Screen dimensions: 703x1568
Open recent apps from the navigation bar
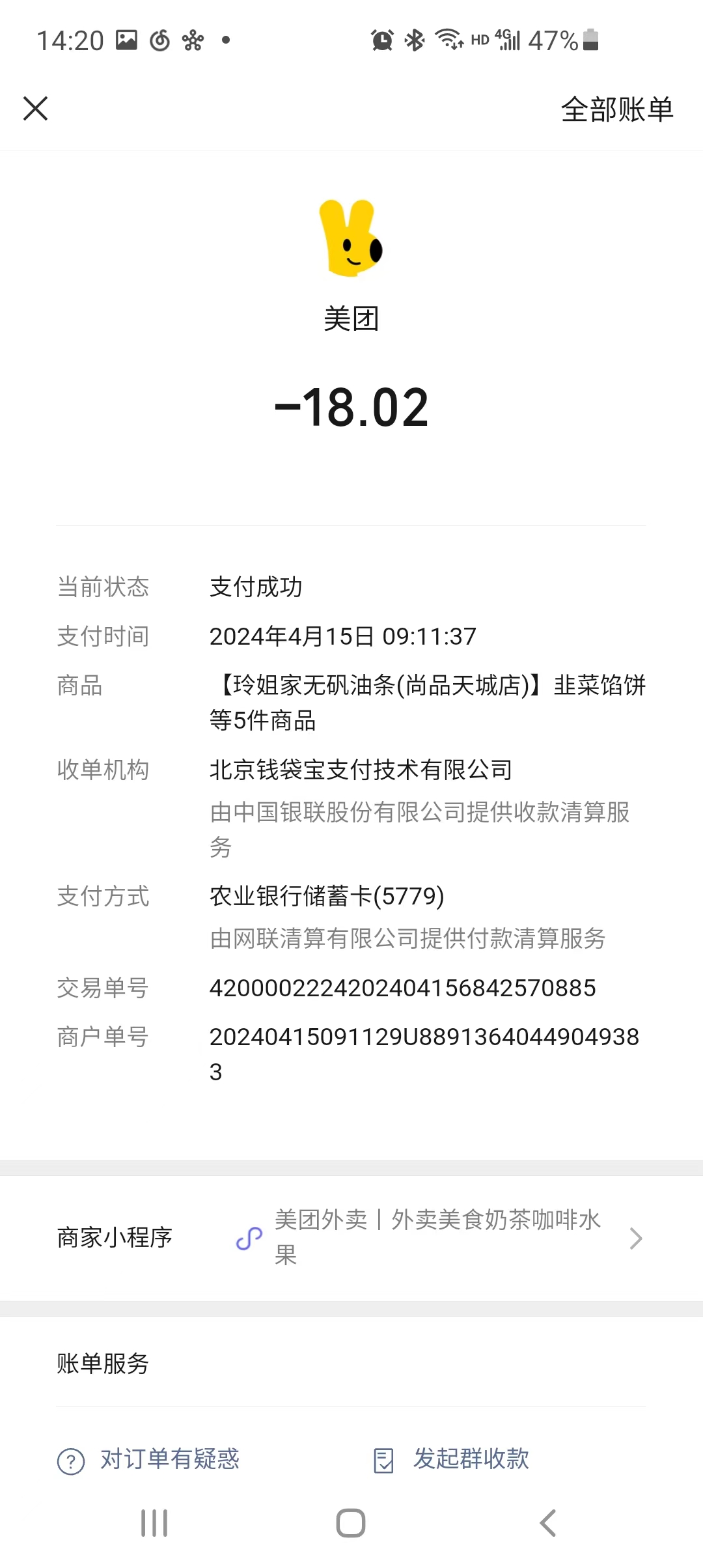pyautogui.click(x=154, y=1523)
